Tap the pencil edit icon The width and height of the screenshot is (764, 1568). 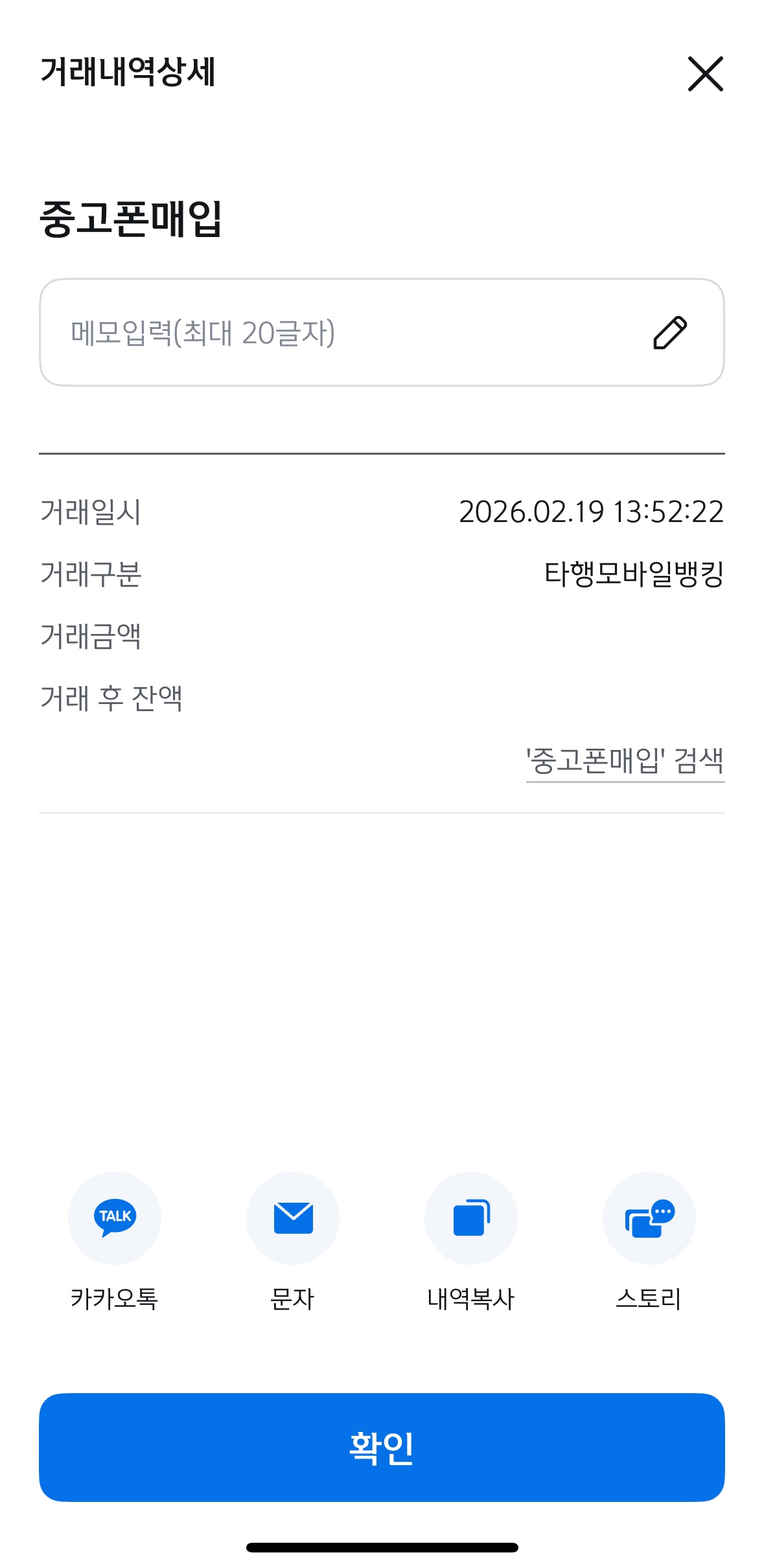pyautogui.click(x=670, y=333)
